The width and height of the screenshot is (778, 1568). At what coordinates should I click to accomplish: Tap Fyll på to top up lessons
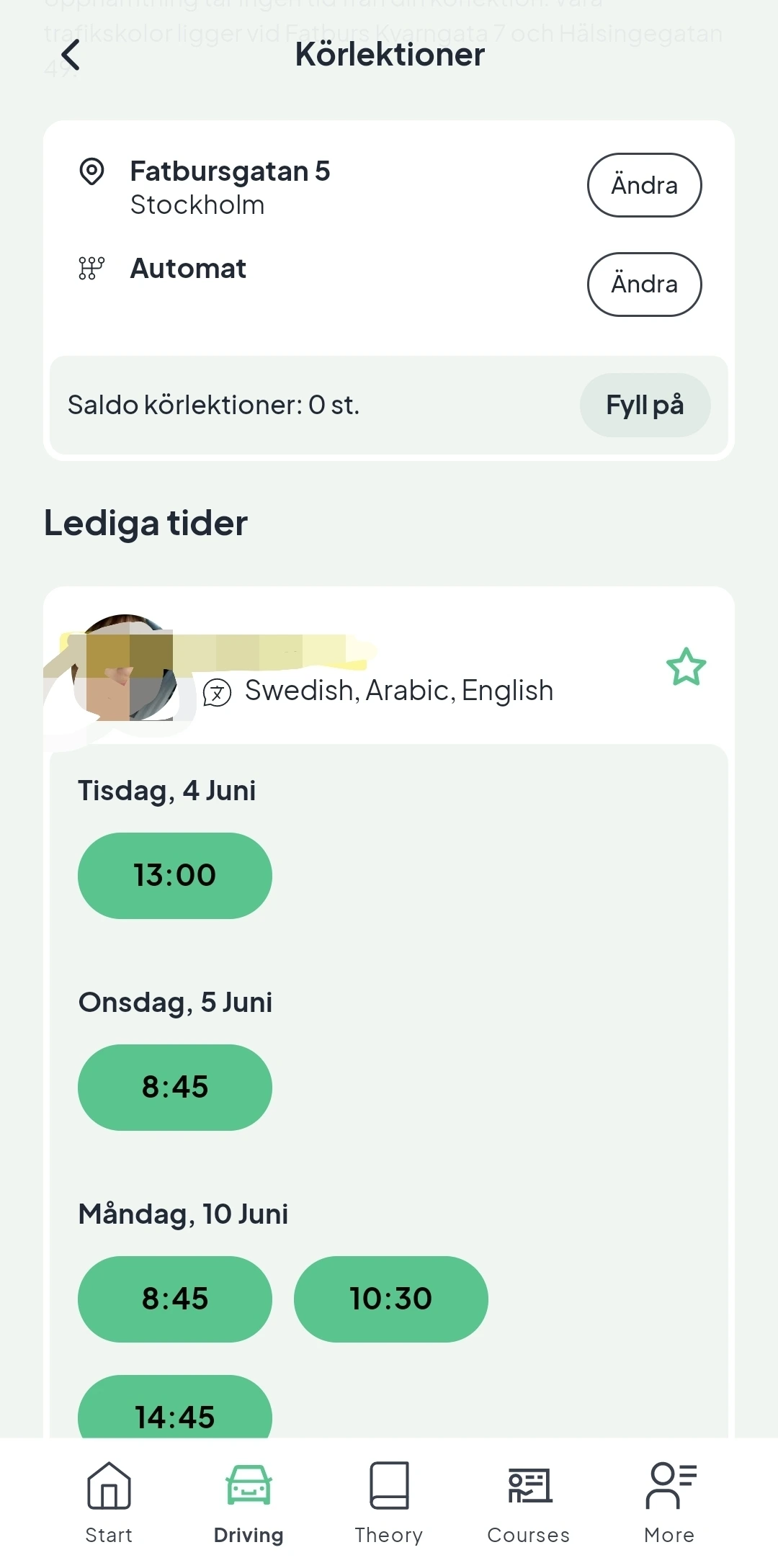click(x=645, y=405)
